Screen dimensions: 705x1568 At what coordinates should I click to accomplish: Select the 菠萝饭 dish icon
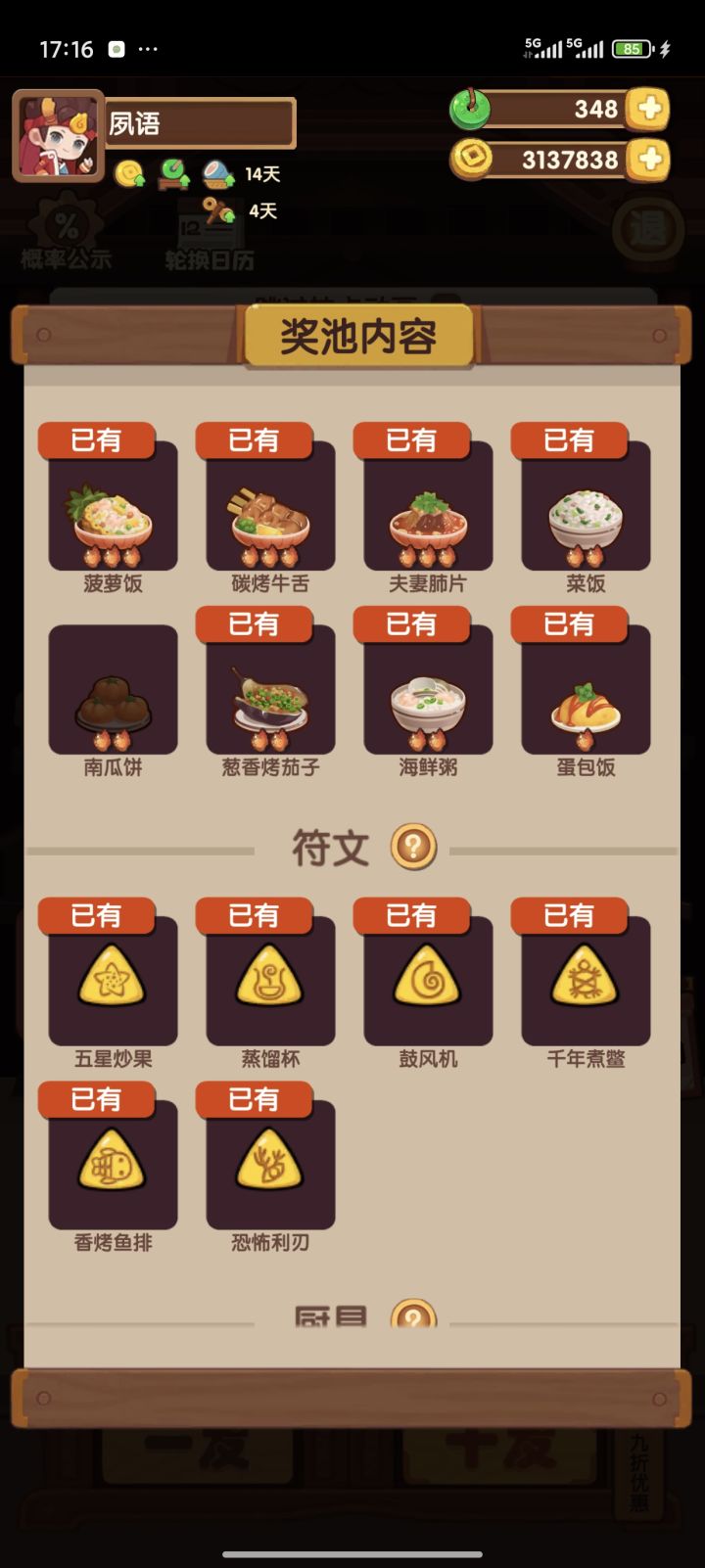(x=111, y=509)
